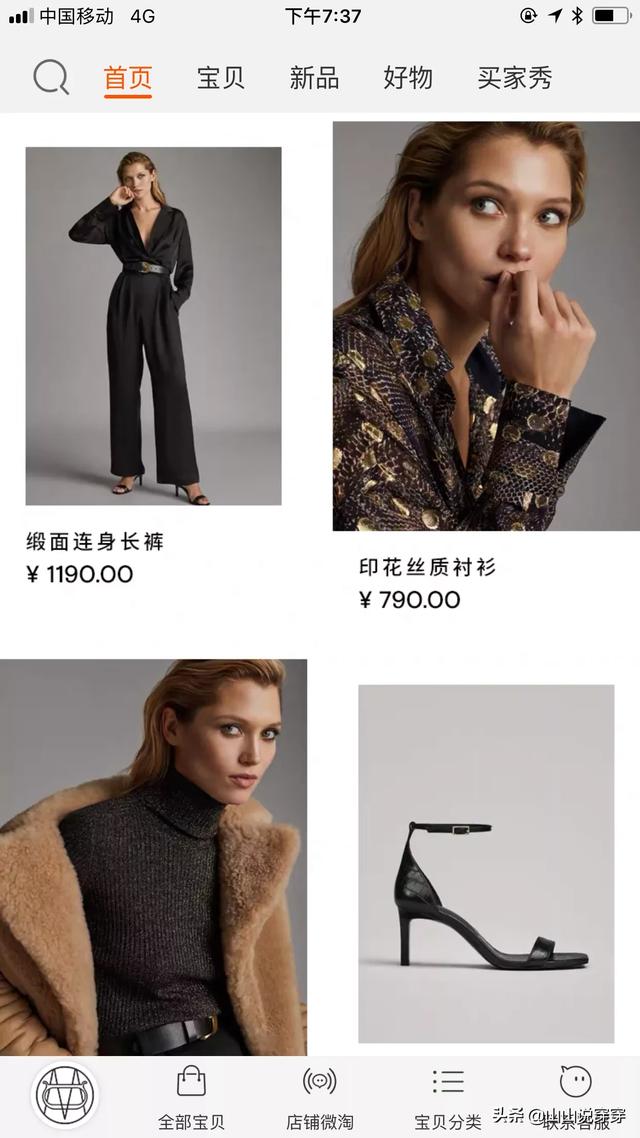The height and width of the screenshot is (1138, 640).
Task: Open the 缎面连身长裤 product
Action: [153, 326]
